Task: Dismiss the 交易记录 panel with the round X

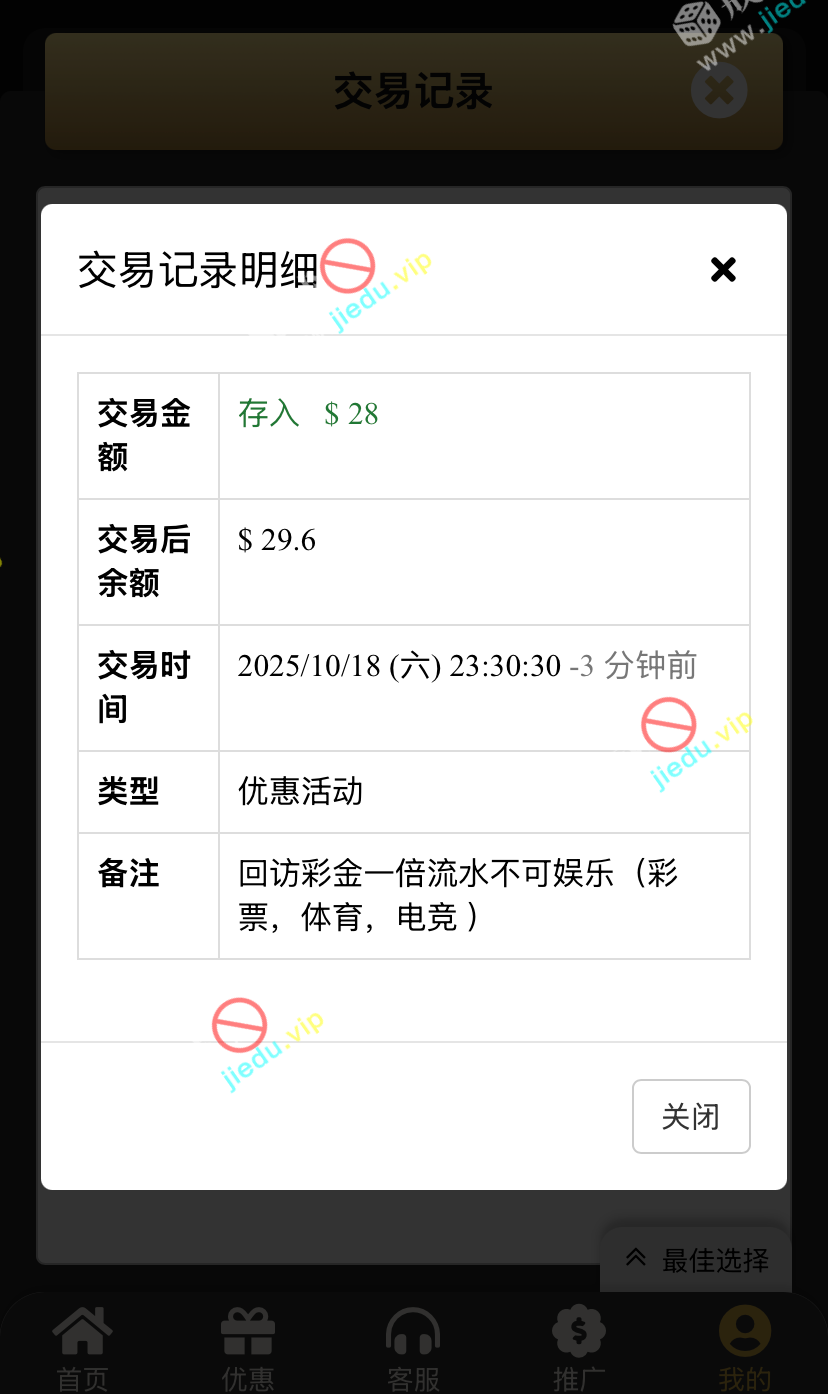Action: 719,92
